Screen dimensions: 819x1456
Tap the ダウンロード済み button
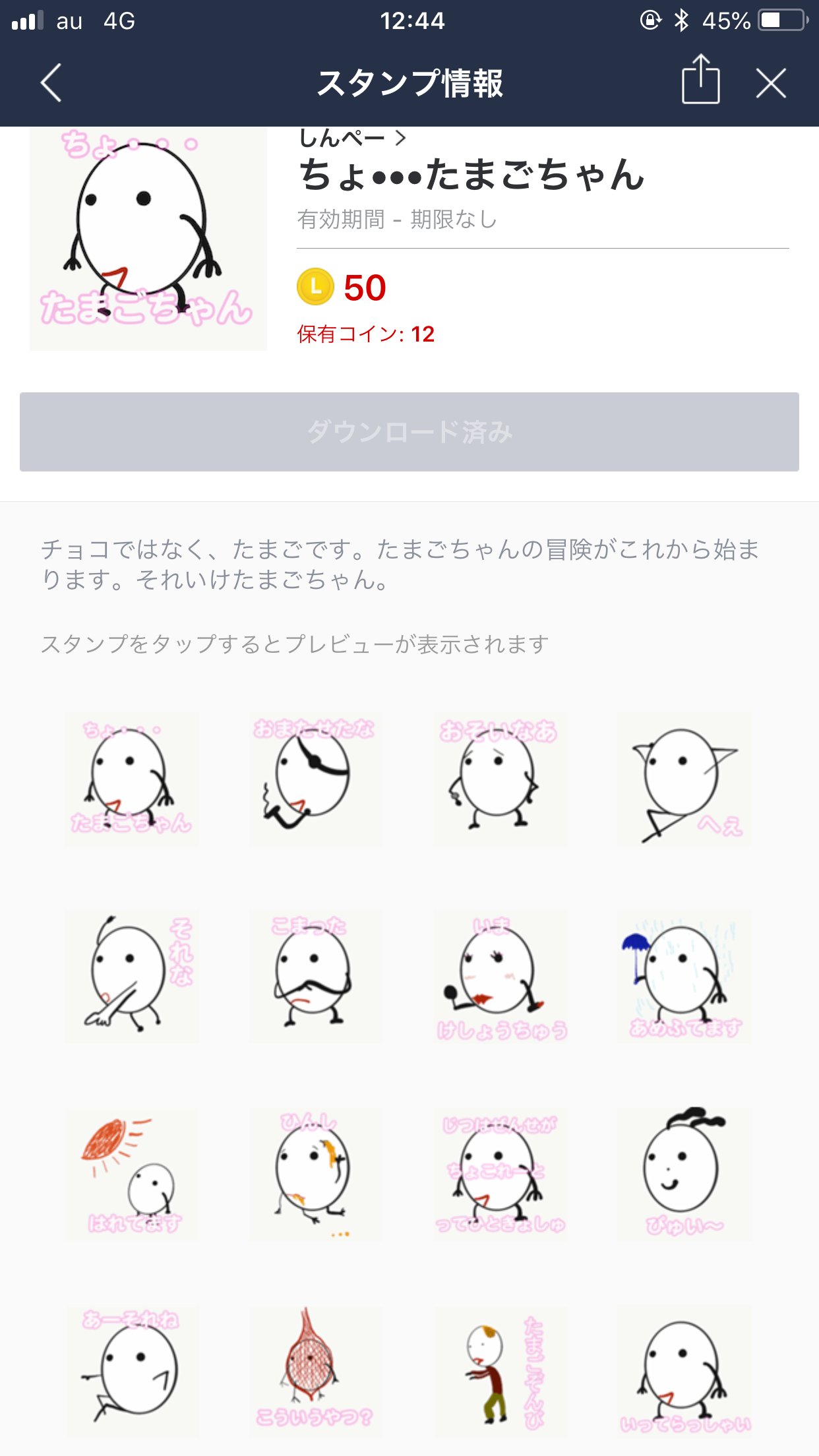pyautogui.click(x=409, y=432)
